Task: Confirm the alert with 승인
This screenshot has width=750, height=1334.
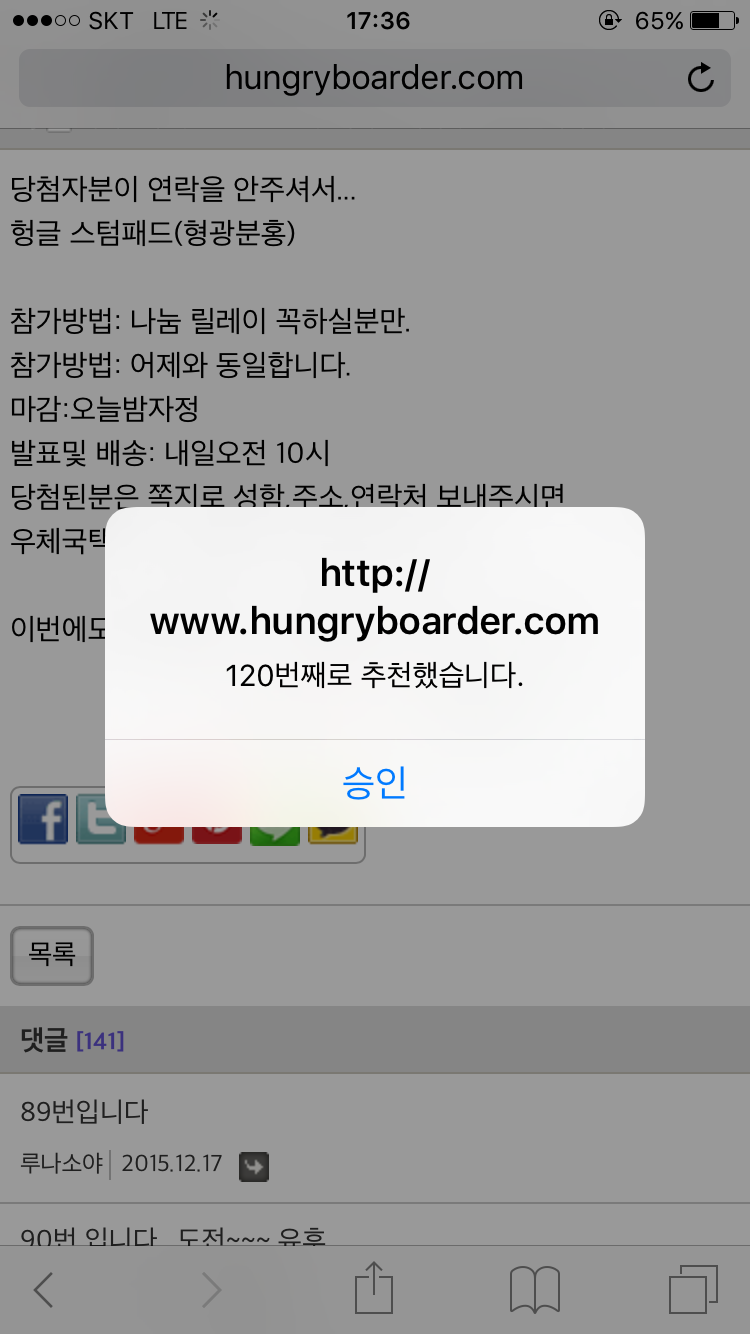Action: pyautogui.click(x=374, y=783)
